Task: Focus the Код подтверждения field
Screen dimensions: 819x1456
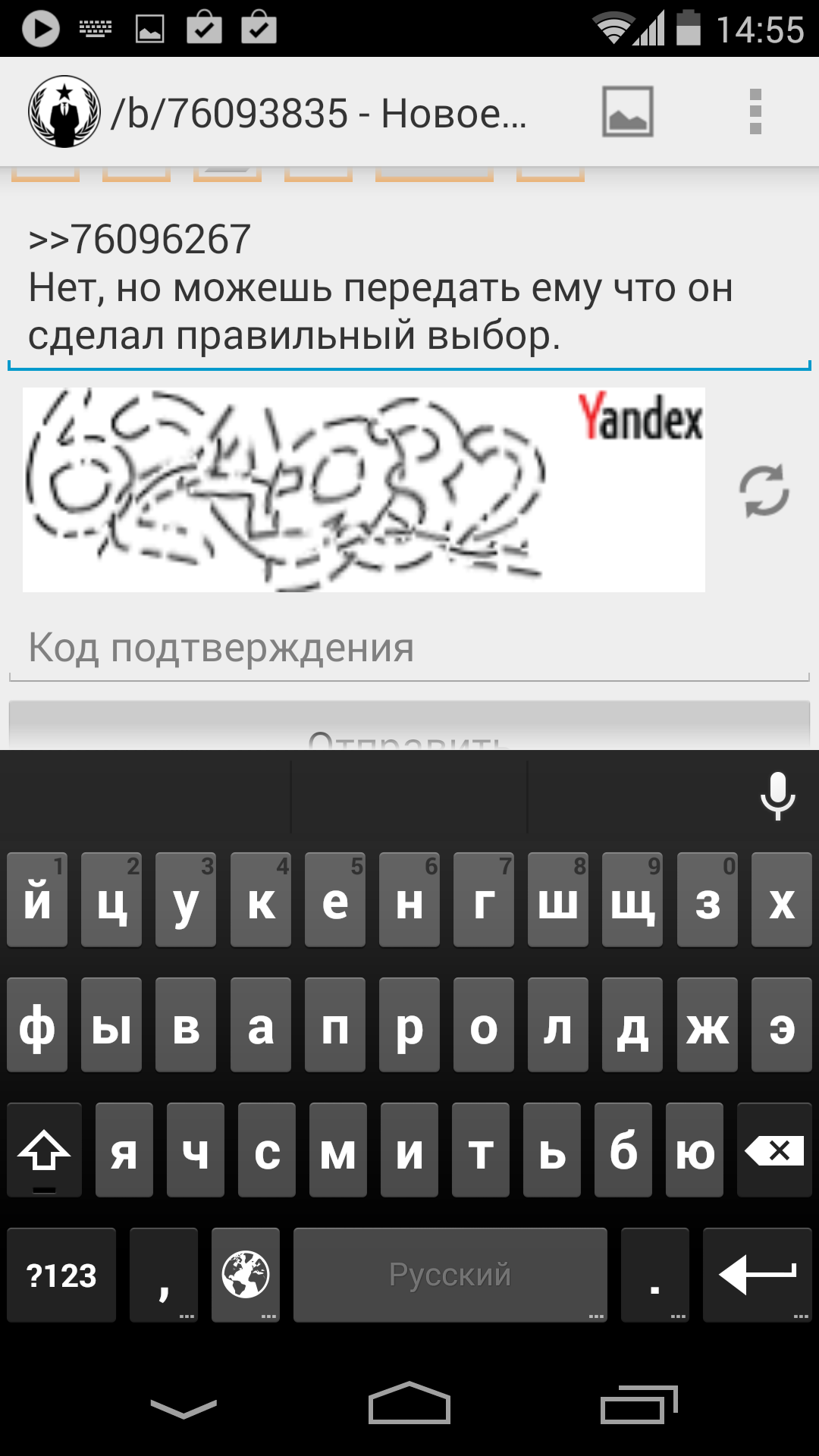Action: pos(409,648)
